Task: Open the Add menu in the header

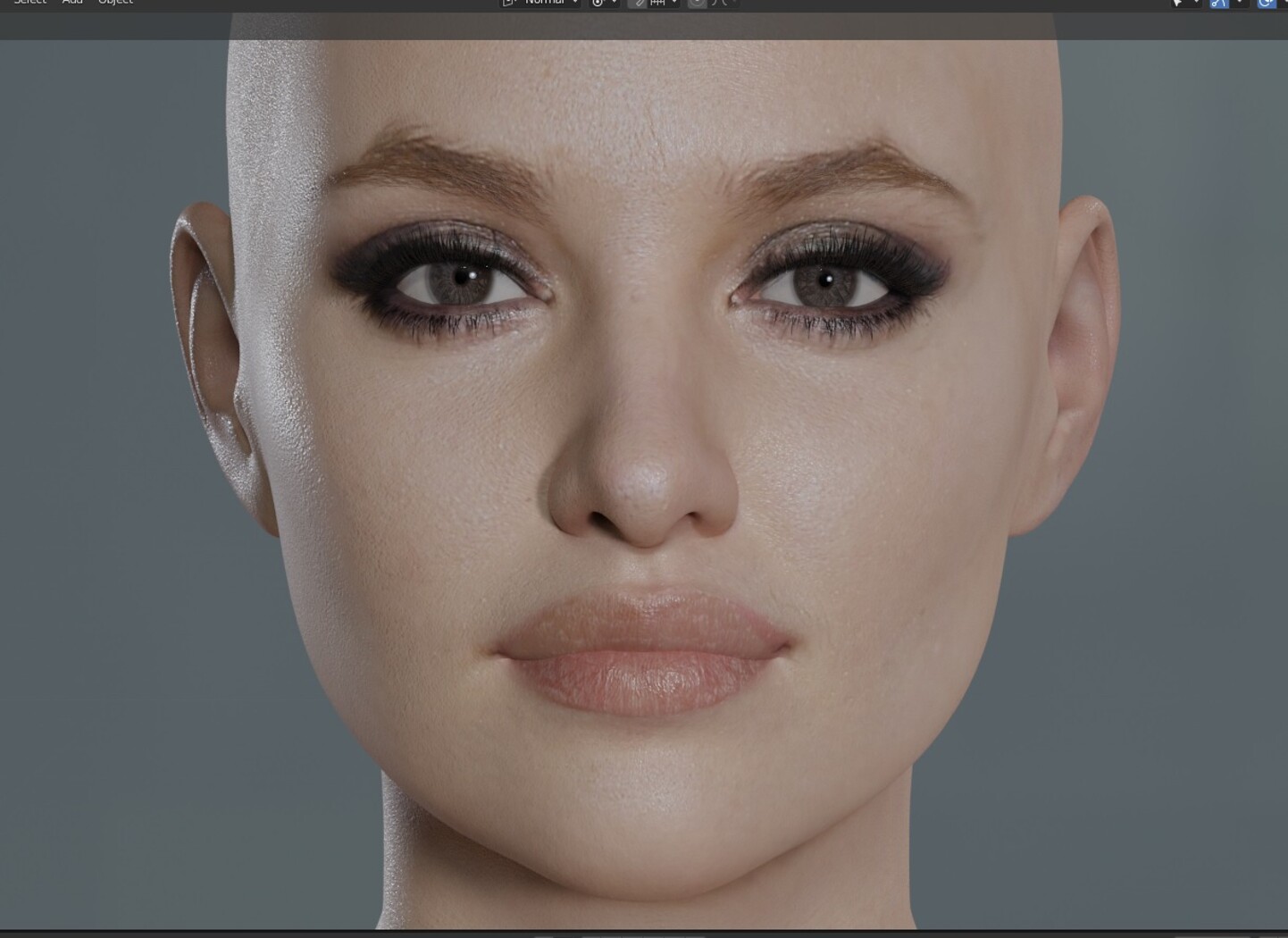Action: click(x=72, y=3)
